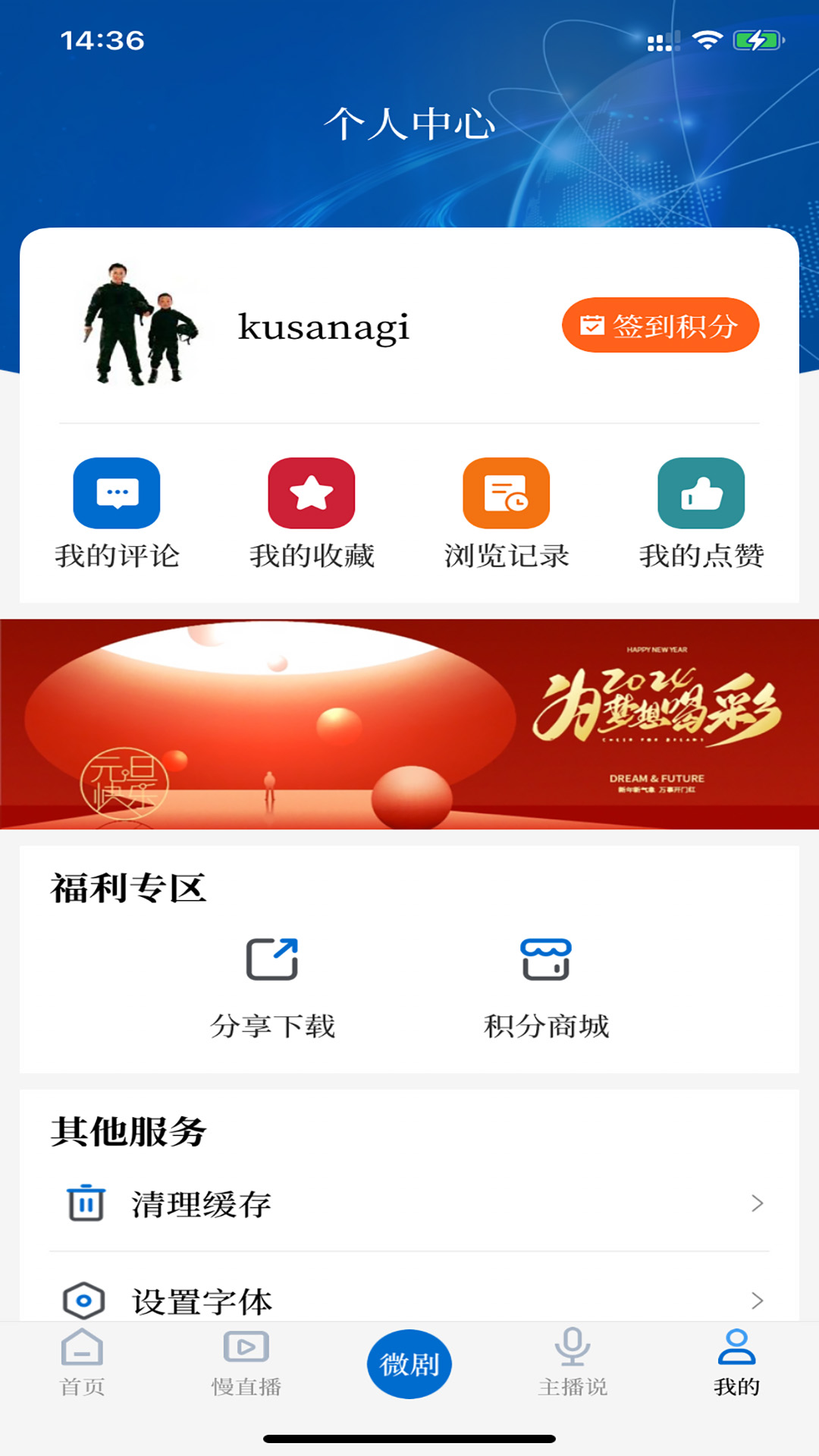Image resolution: width=819 pixels, height=1456 pixels.
Task: Select 分享下载 share download
Action: [272, 987]
